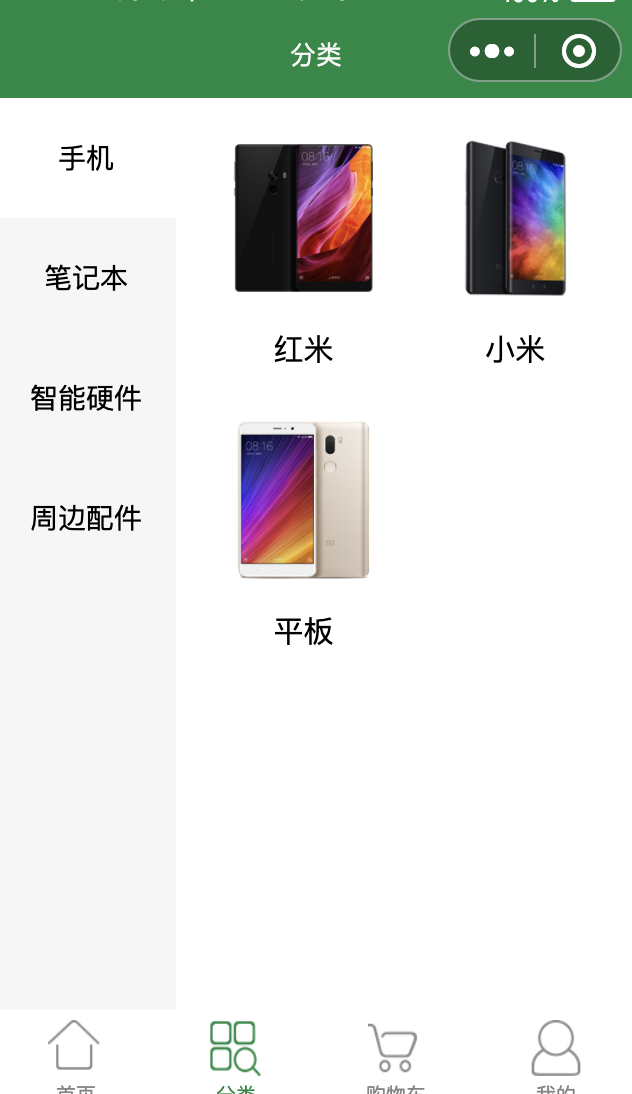Select the 手机 category
This screenshot has width=632, height=1094.
click(x=87, y=158)
